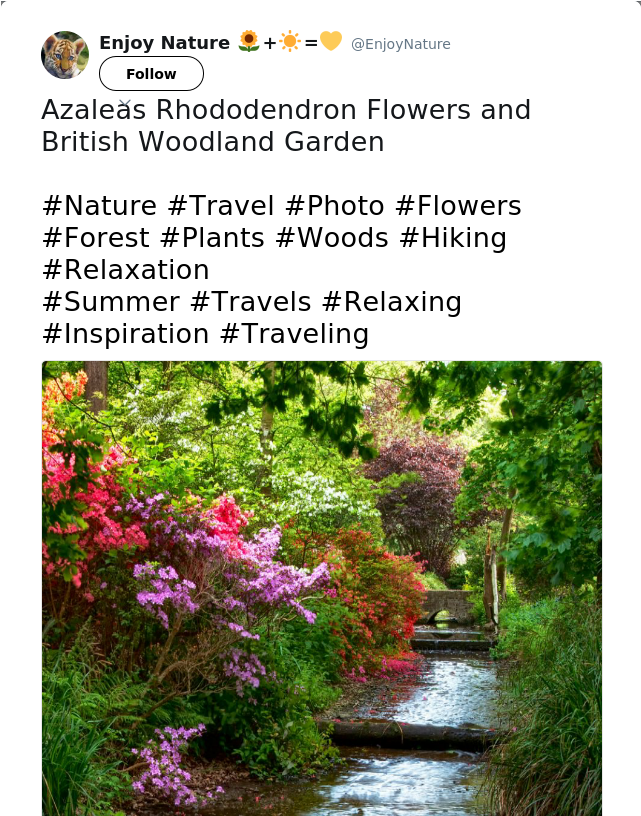This screenshot has height=816, width=641.
Task: Open the #Plants hashtag
Action: point(211,238)
